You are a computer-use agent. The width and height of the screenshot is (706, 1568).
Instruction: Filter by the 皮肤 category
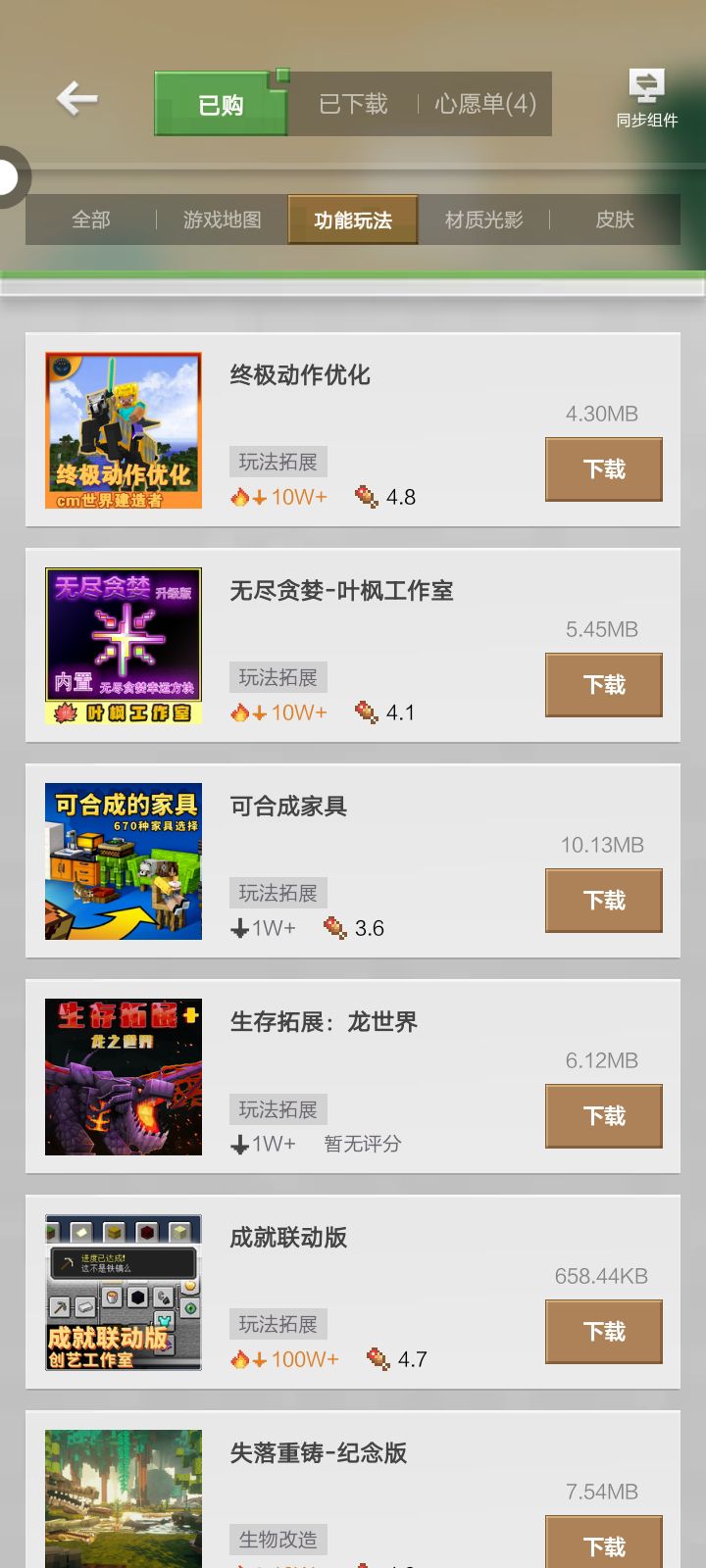[x=615, y=220]
